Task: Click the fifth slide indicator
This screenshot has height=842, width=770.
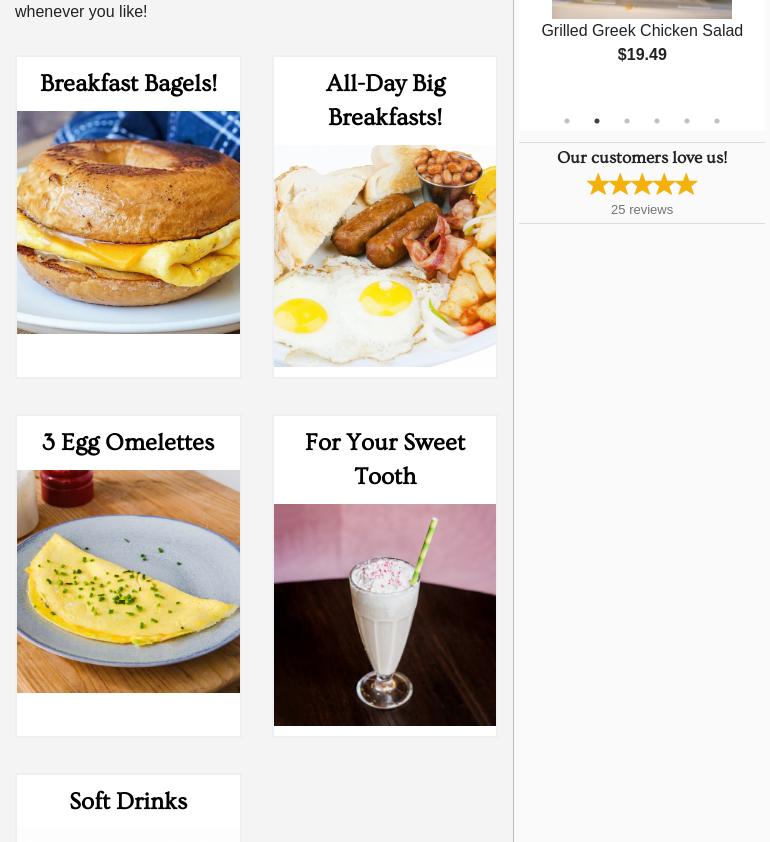Action: coord(687,120)
